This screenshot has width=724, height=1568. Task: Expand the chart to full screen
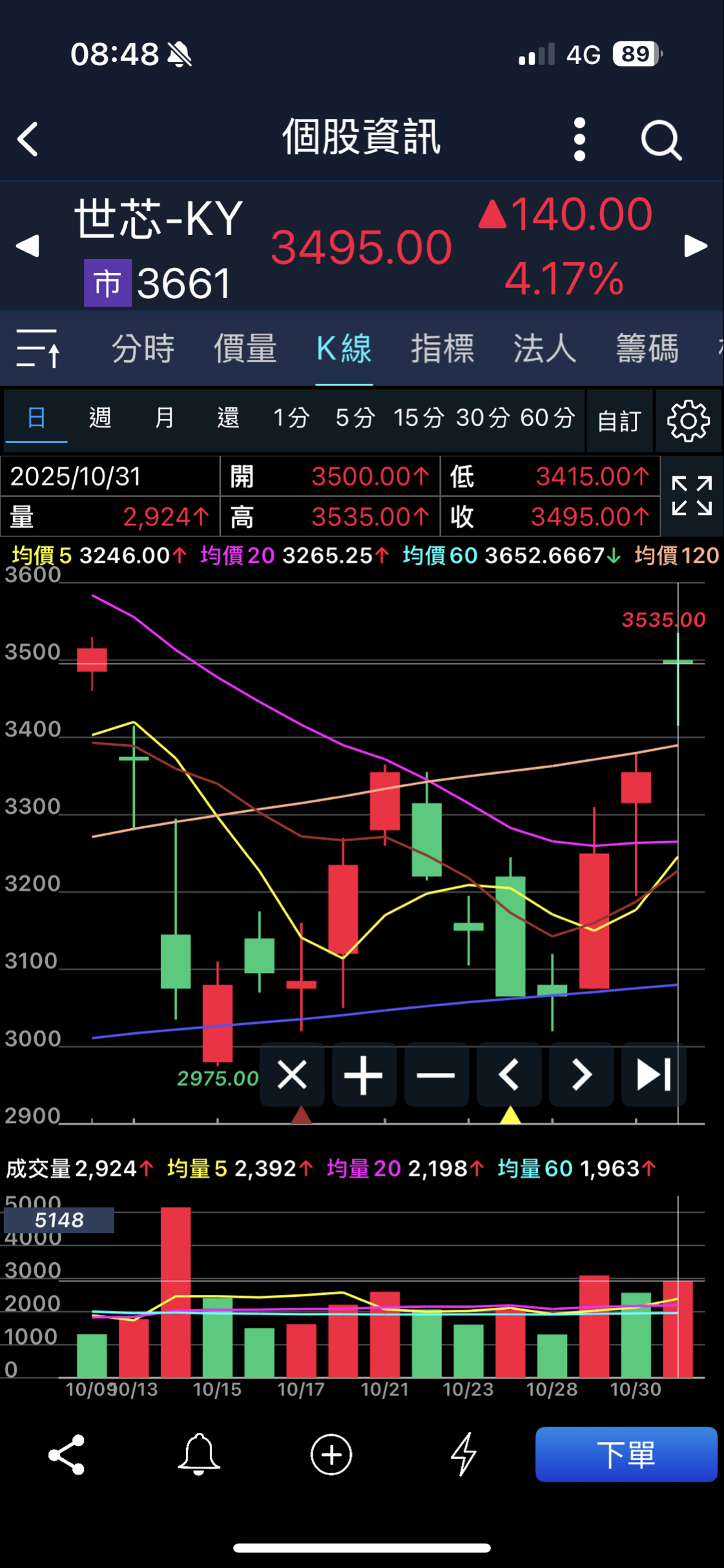coord(692,496)
